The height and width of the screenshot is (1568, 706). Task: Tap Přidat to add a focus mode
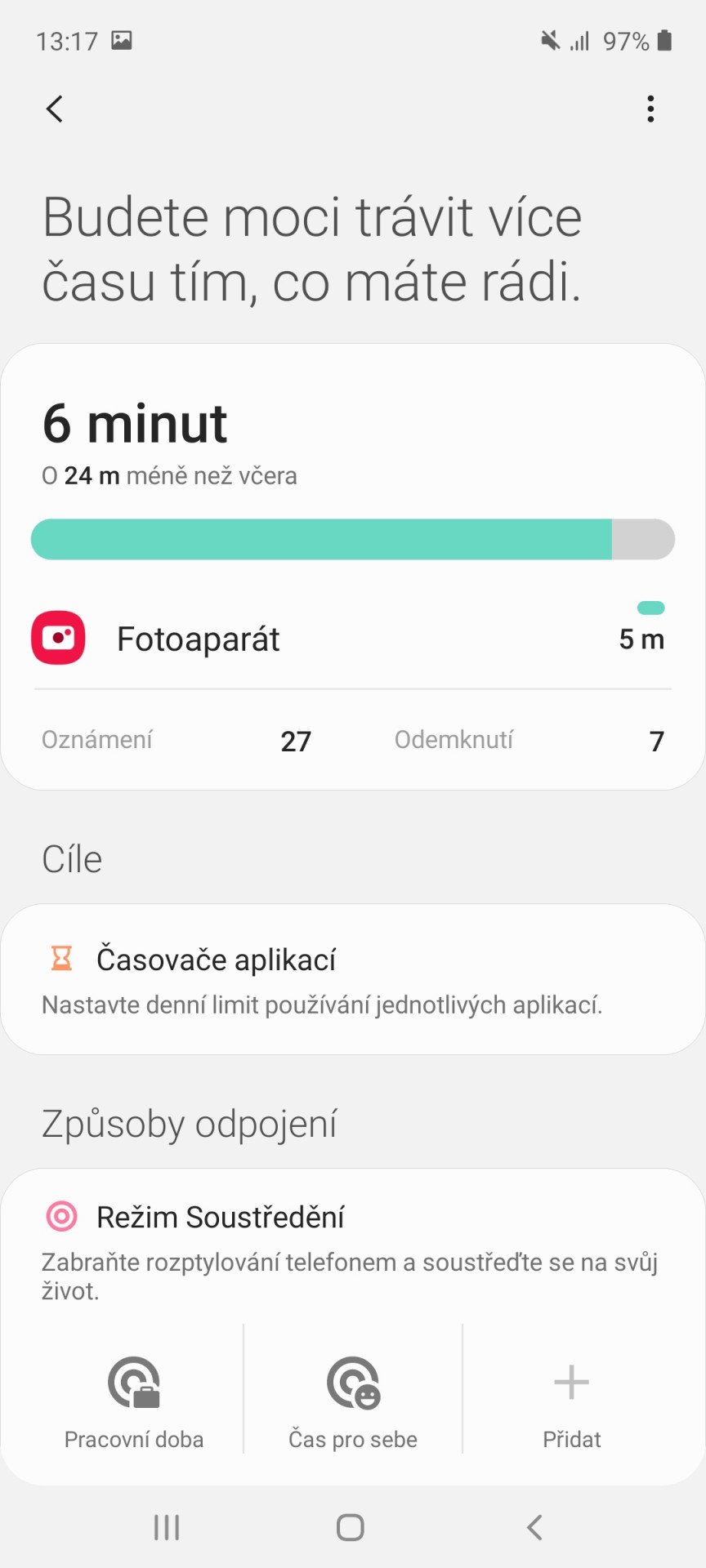tap(572, 1403)
